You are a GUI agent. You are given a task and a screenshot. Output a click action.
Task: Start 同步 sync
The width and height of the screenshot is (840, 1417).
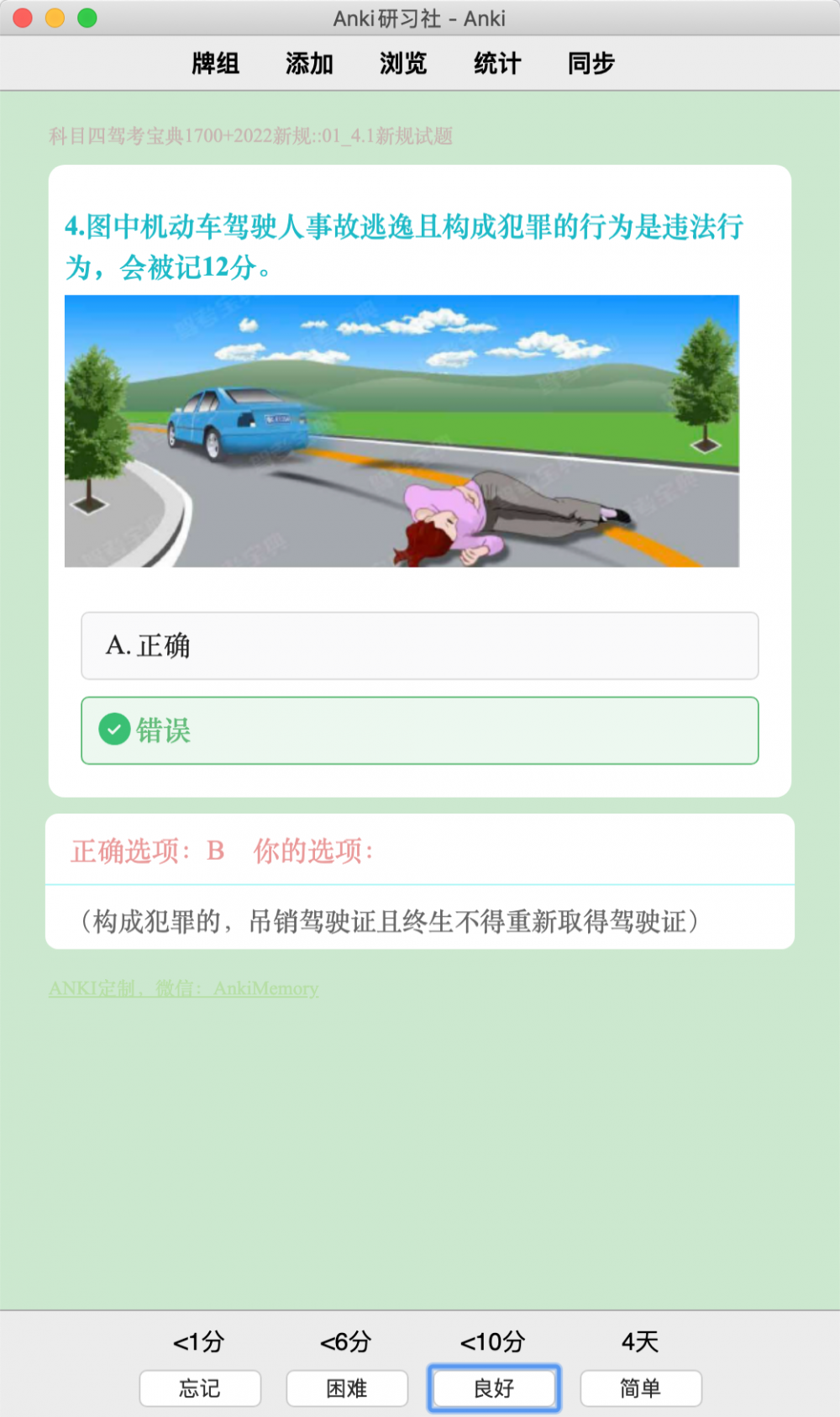click(x=591, y=63)
